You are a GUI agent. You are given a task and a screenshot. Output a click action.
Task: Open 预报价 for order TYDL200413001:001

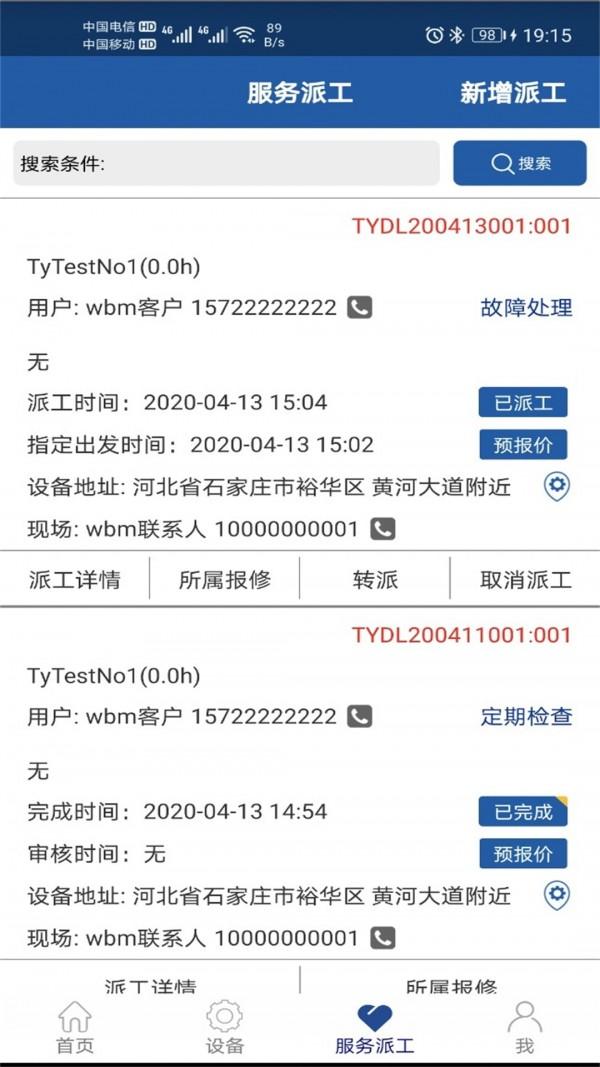click(x=522, y=445)
